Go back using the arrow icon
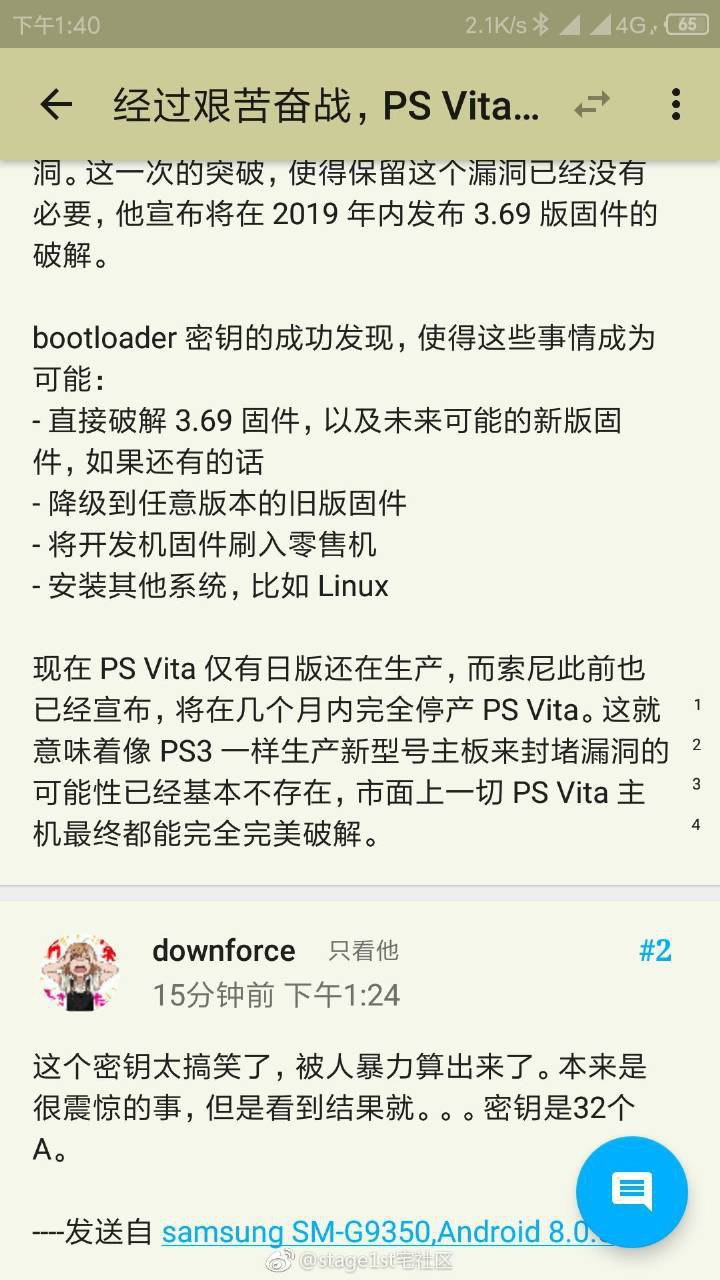720x1280 pixels. [56, 104]
